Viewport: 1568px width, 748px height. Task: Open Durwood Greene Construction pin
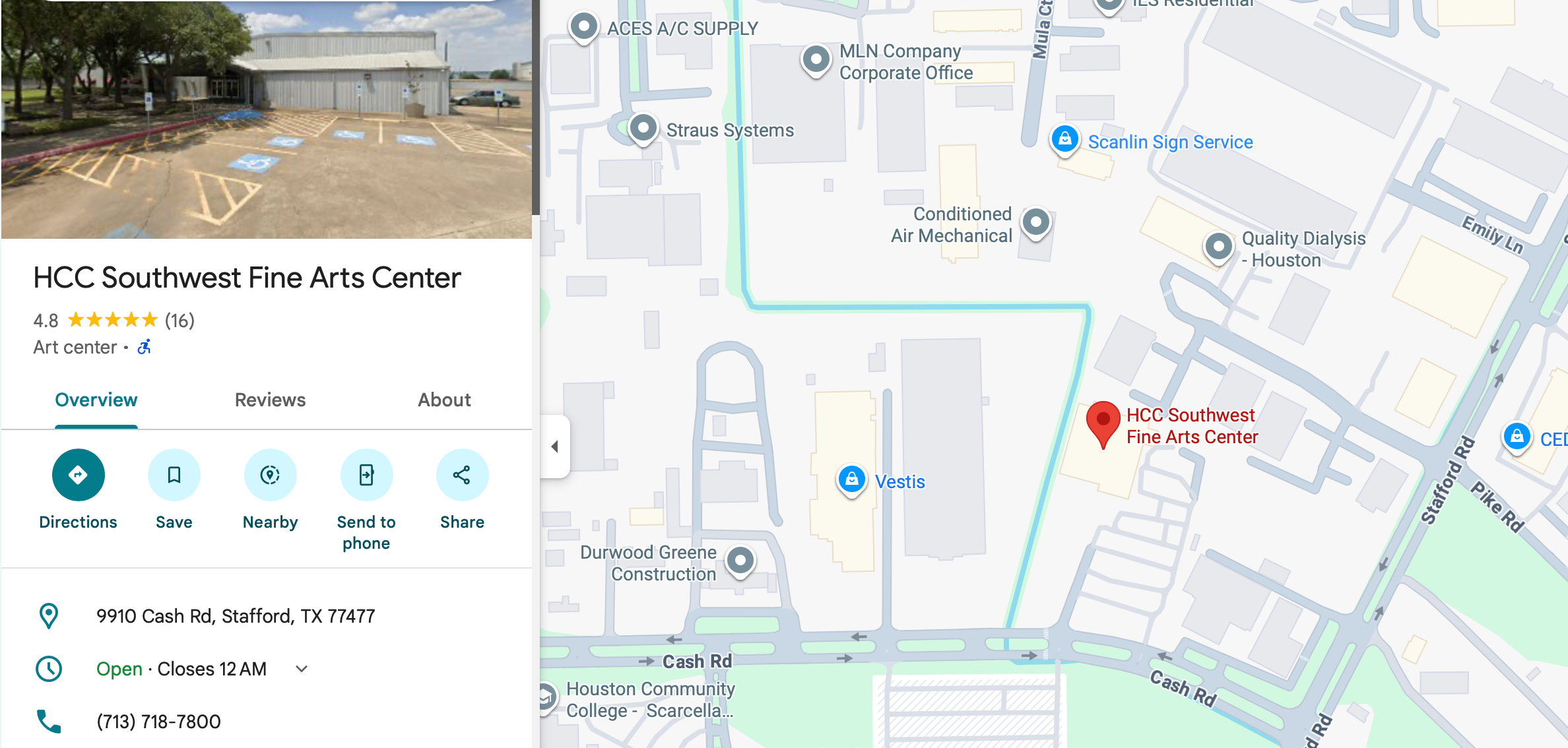click(x=740, y=561)
